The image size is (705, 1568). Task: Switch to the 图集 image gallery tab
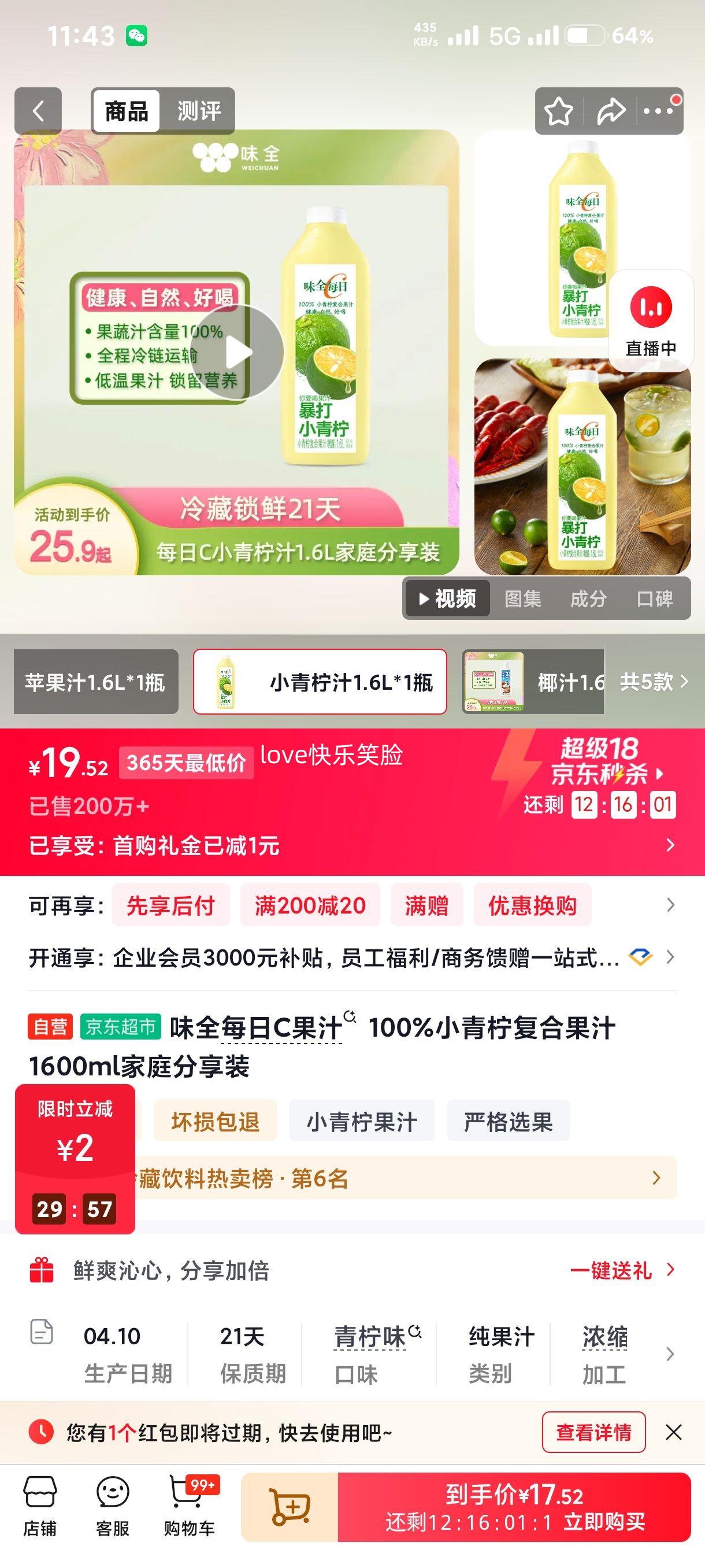pos(524,600)
